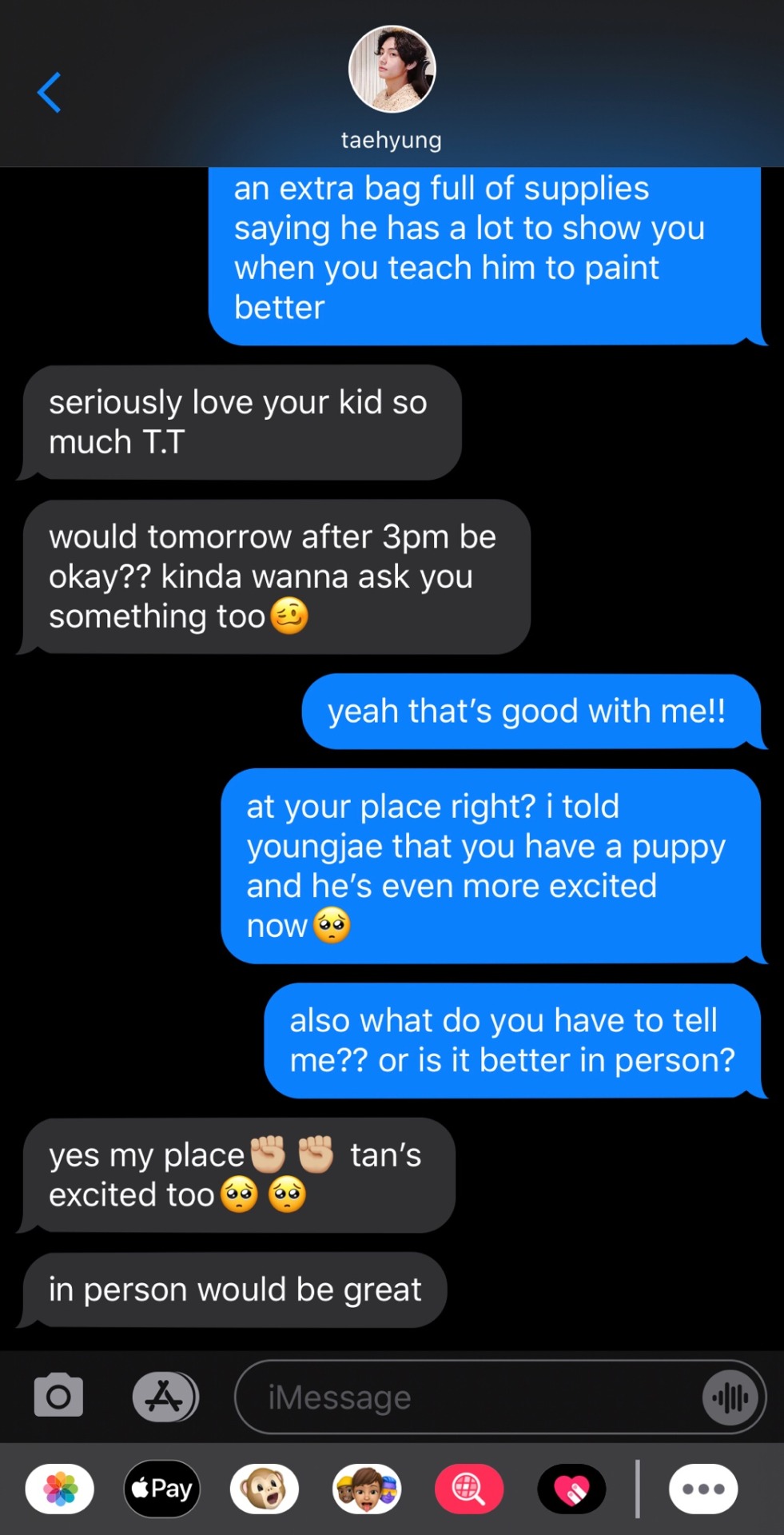The width and height of the screenshot is (784, 1535).
Task: Open the Animoji monkey app
Action: coord(265,1489)
